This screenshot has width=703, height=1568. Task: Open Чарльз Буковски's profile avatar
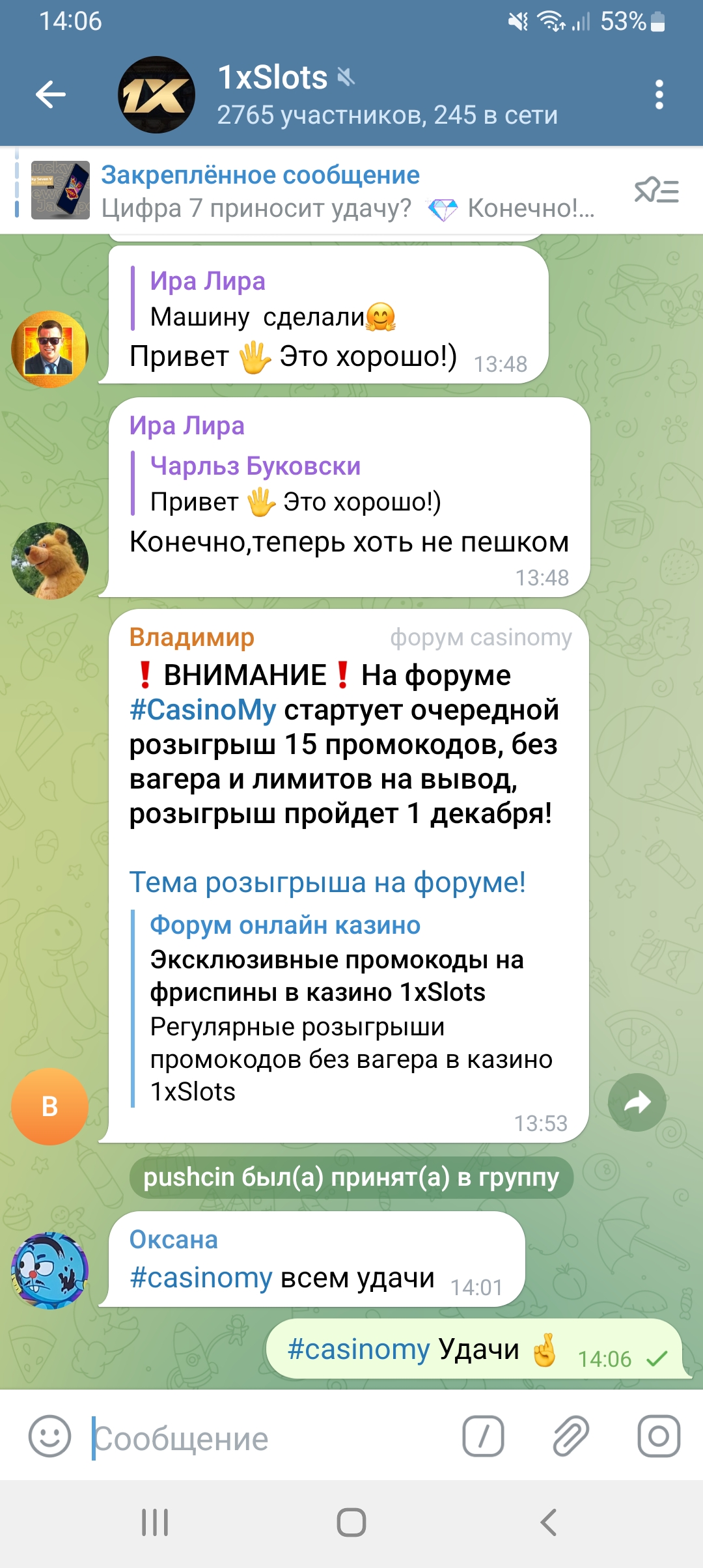tap(50, 349)
